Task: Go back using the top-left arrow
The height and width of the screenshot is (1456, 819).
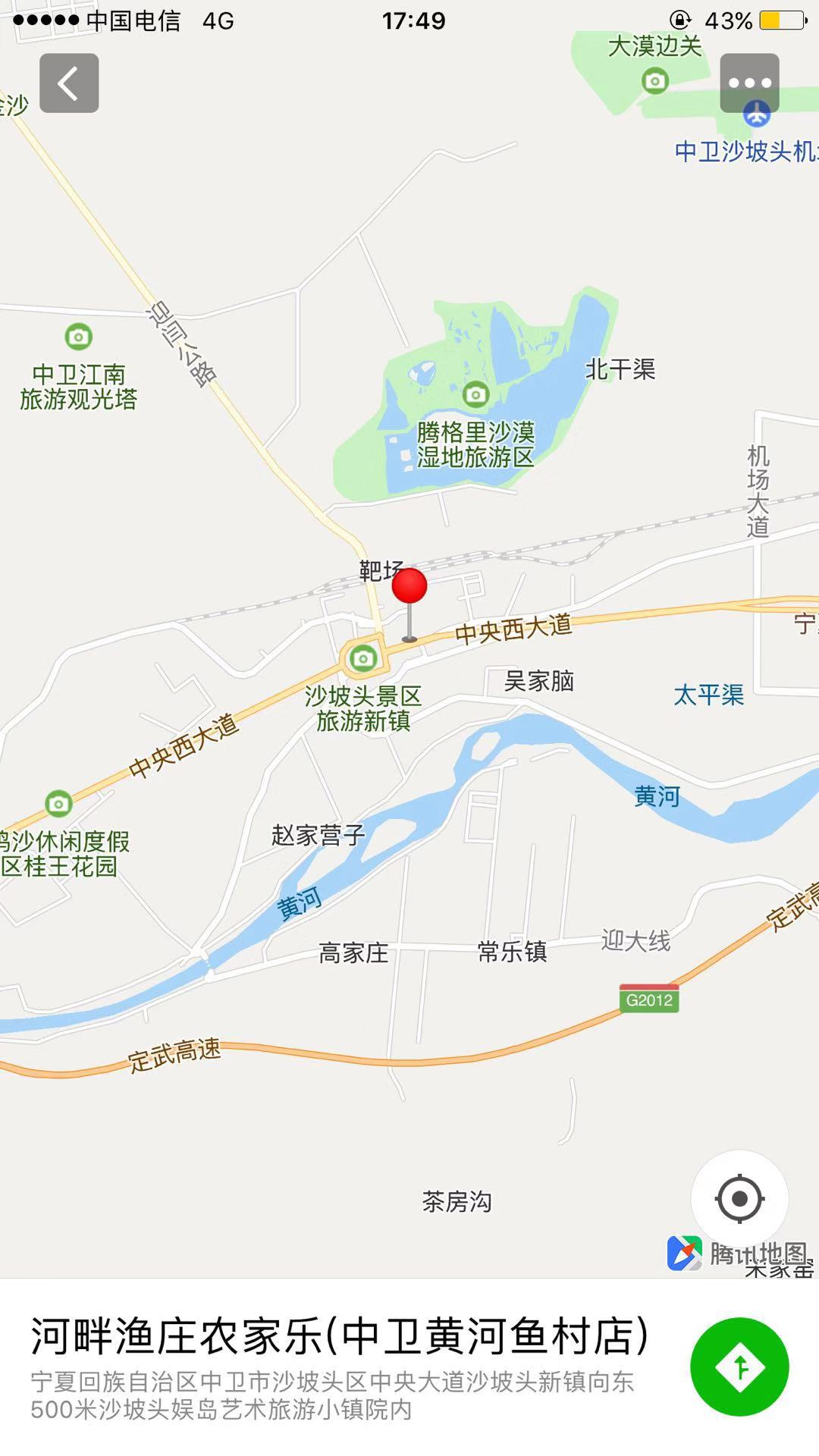Action: click(69, 83)
